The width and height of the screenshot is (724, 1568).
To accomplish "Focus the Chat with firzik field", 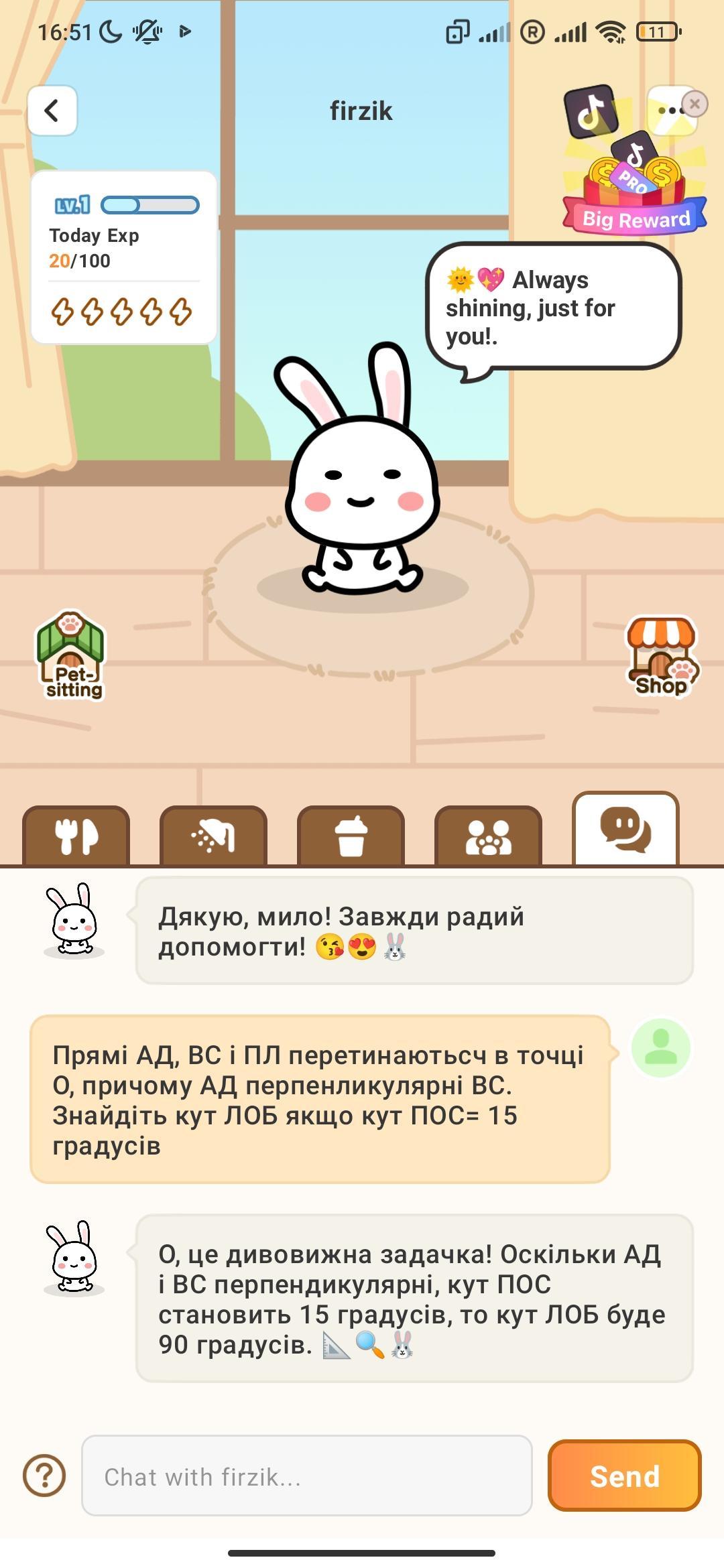I will pos(306,1476).
